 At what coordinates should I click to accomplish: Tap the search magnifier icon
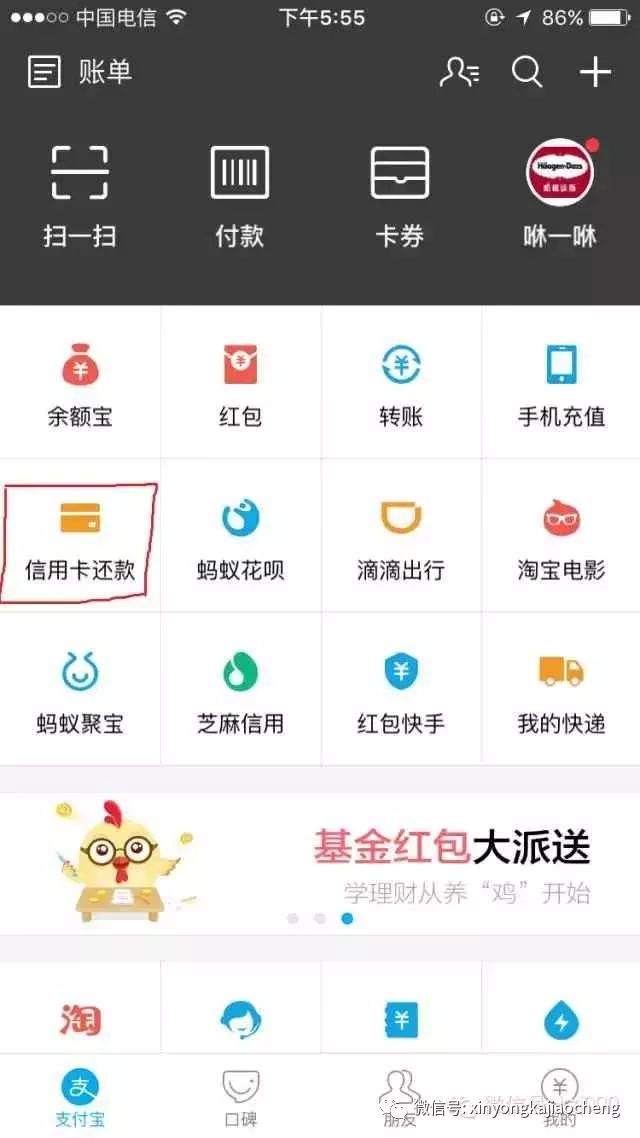click(x=527, y=72)
